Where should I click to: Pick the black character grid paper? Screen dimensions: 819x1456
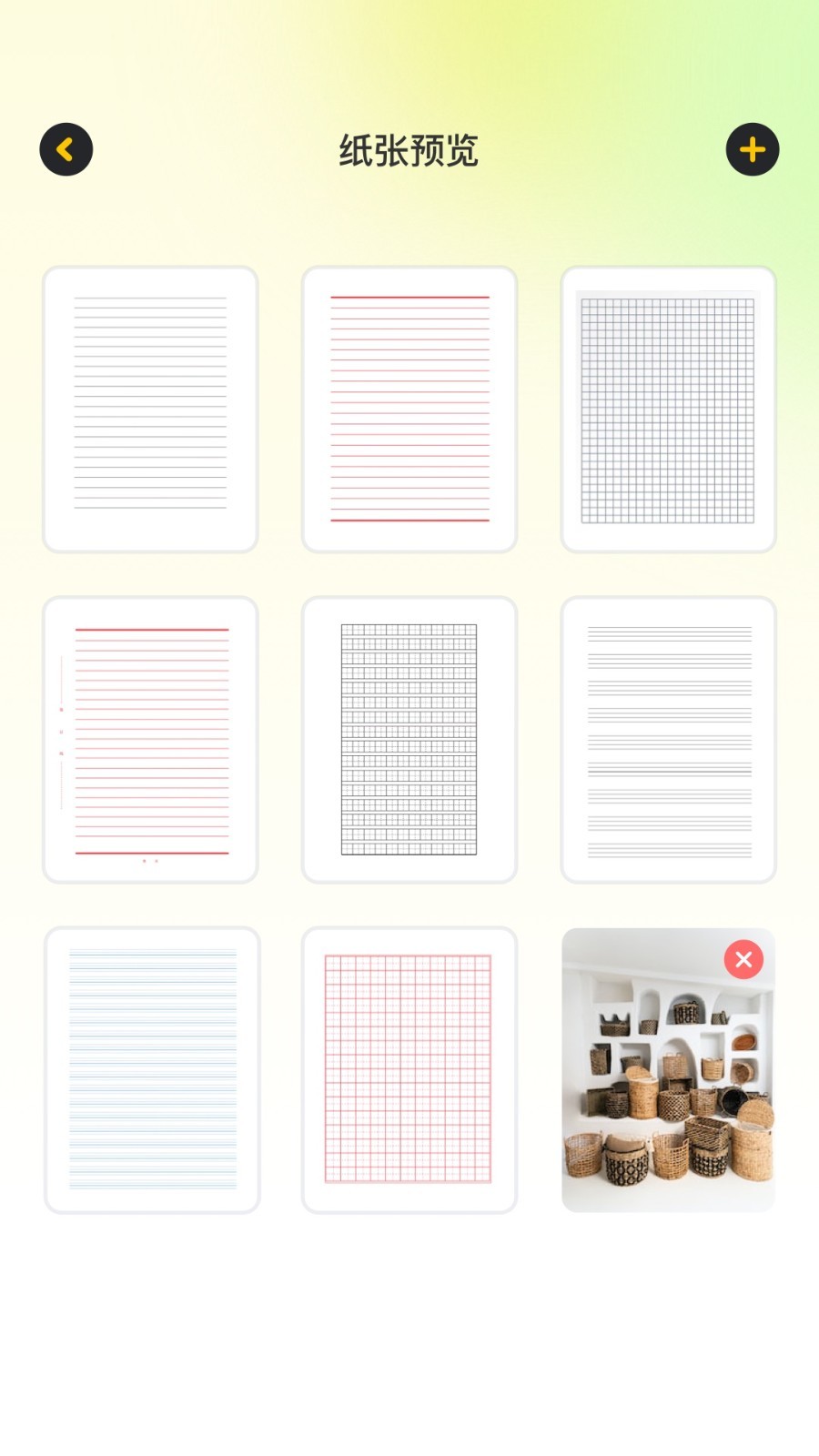pos(409,739)
